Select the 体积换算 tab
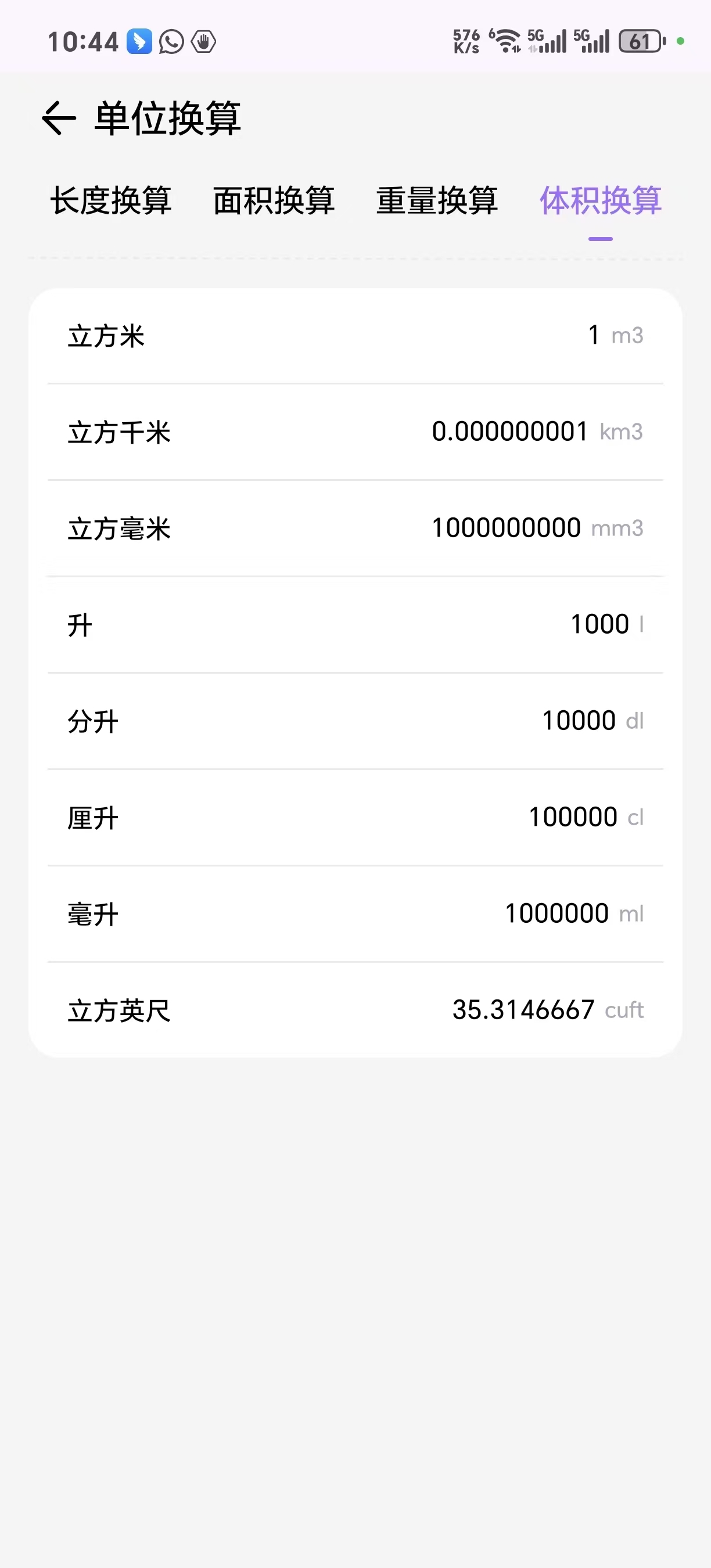711x1568 pixels. pyautogui.click(x=600, y=201)
